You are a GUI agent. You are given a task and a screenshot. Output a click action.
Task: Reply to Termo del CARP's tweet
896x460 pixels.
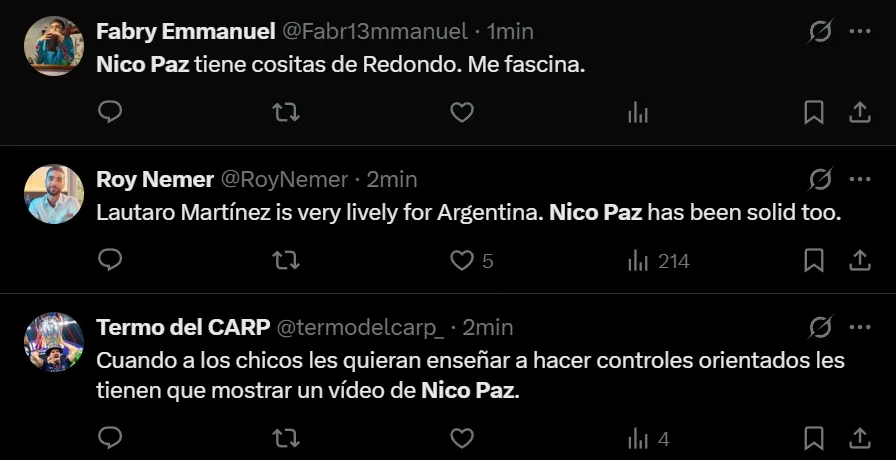coord(110,437)
